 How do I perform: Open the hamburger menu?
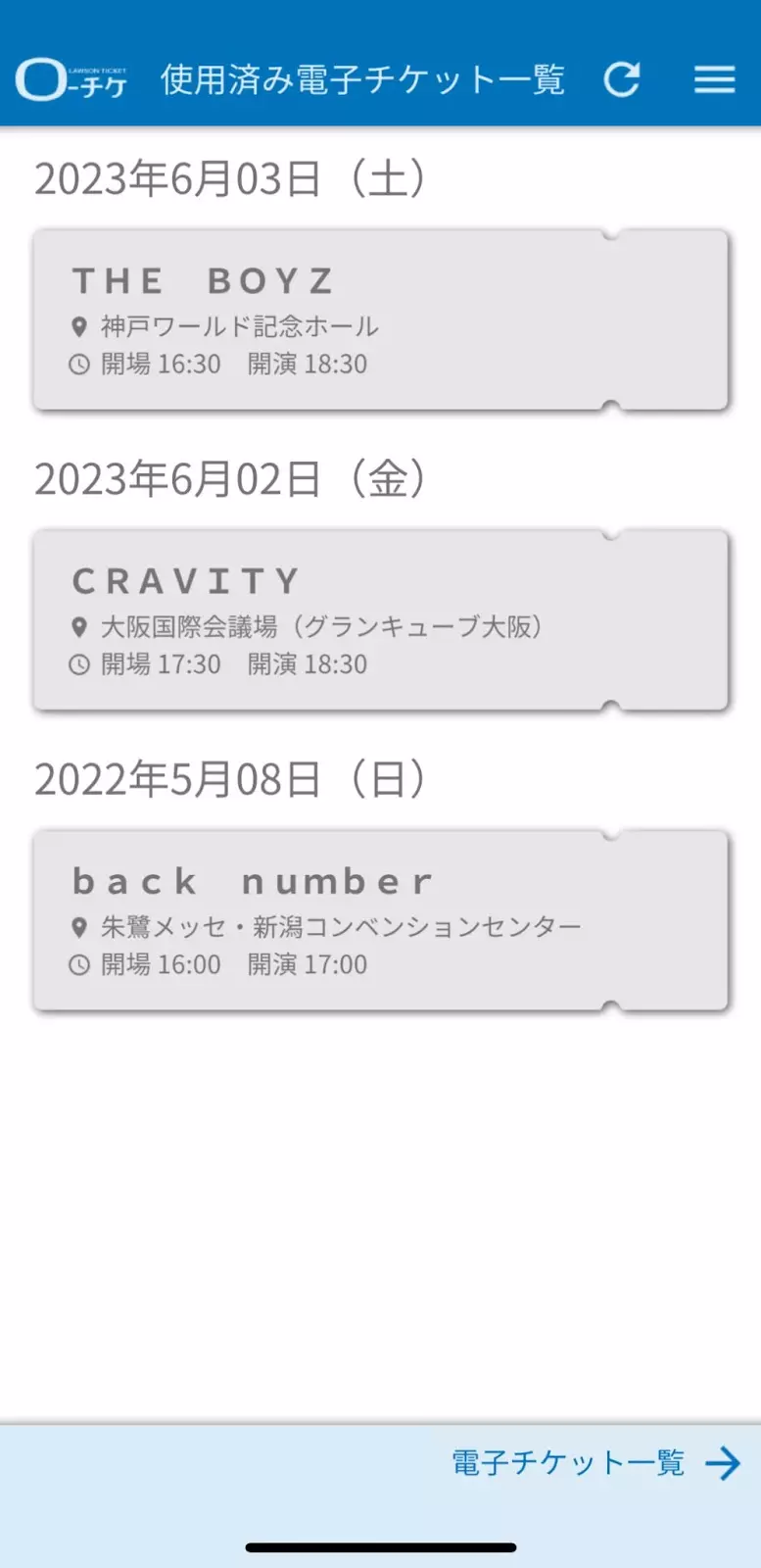[x=714, y=79]
